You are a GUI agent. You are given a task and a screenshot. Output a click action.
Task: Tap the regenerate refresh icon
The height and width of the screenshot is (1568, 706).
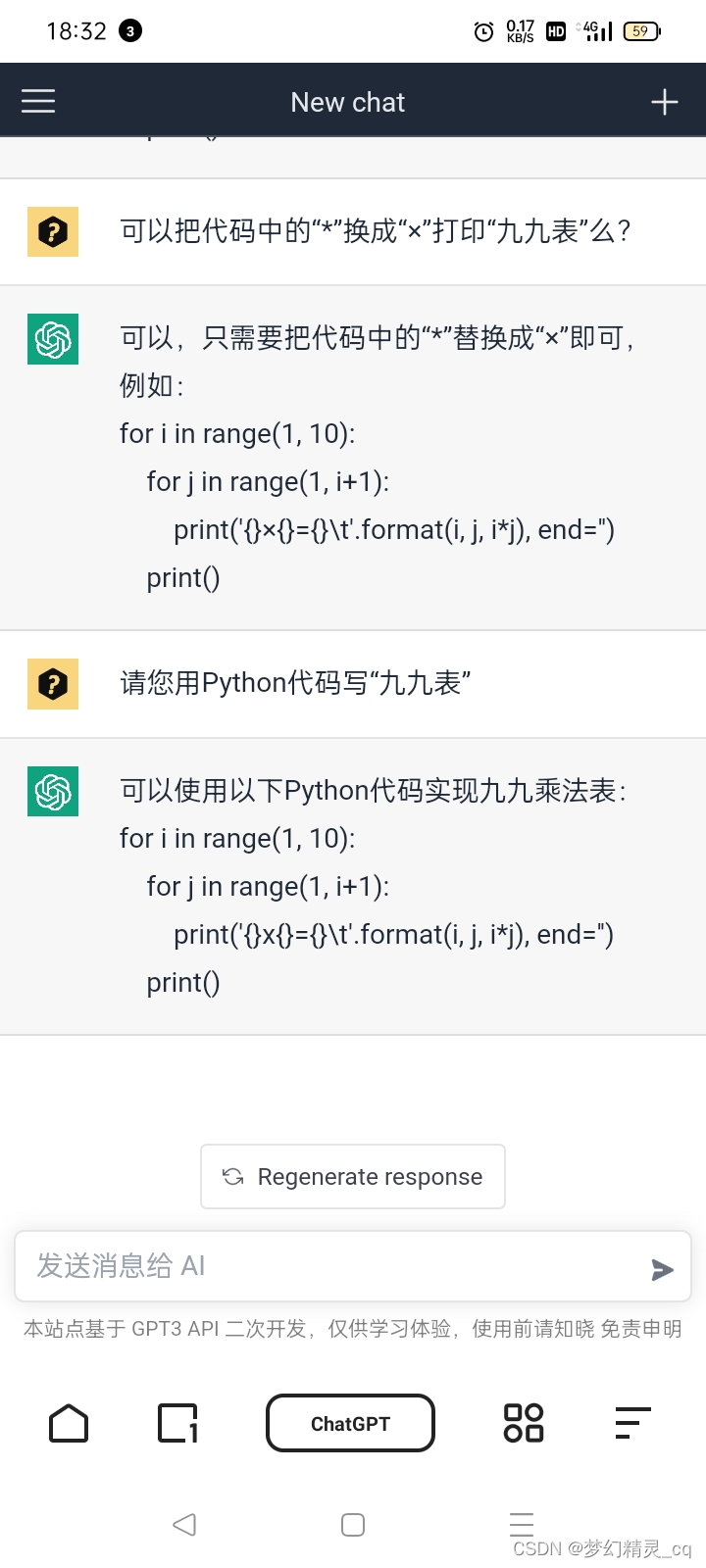232,1176
